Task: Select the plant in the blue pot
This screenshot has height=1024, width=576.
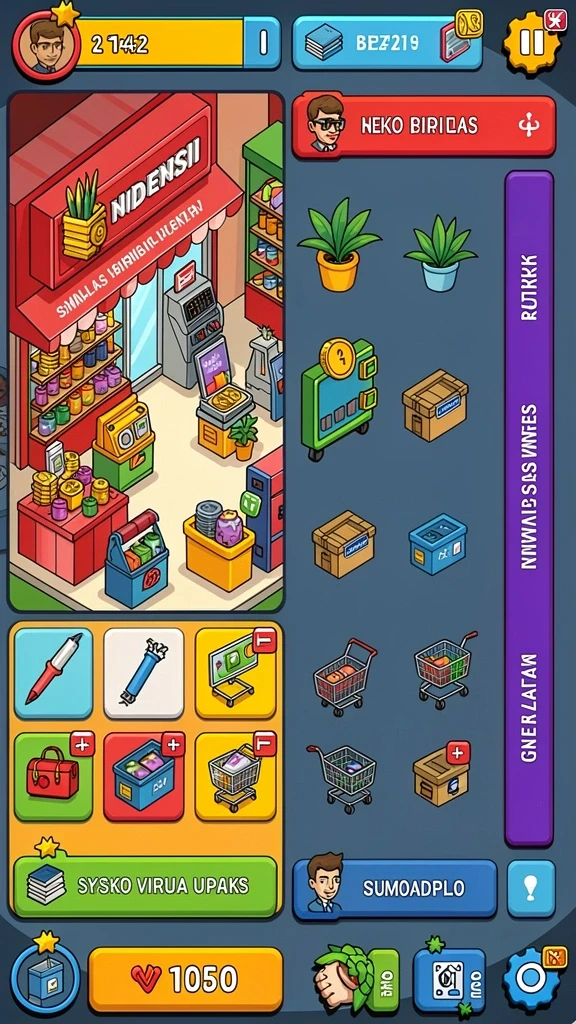Action: [440, 252]
